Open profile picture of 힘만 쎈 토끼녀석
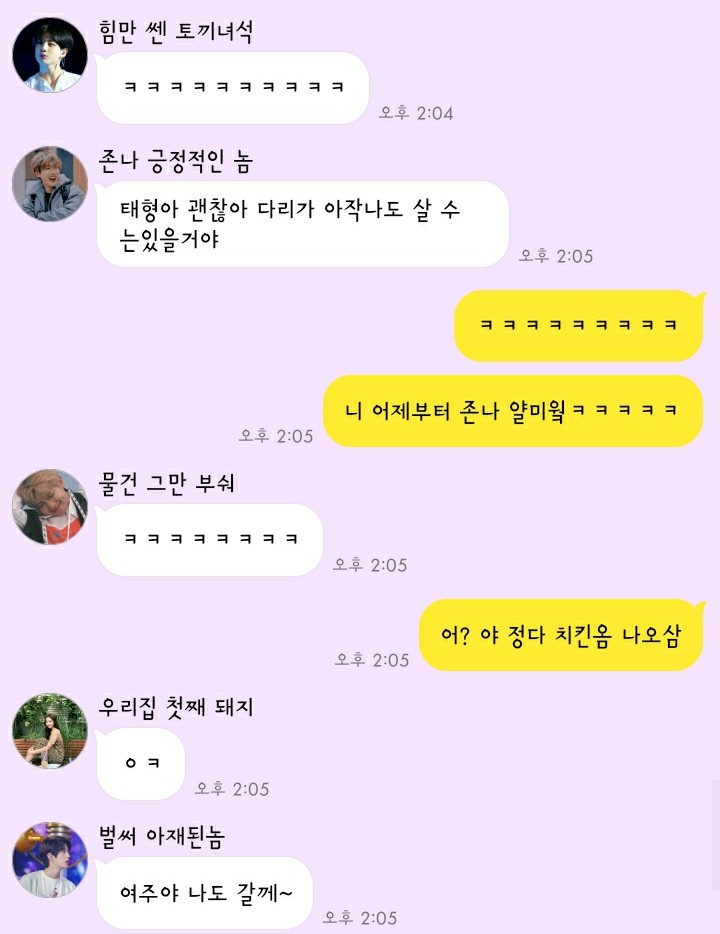 coord(50,55)
